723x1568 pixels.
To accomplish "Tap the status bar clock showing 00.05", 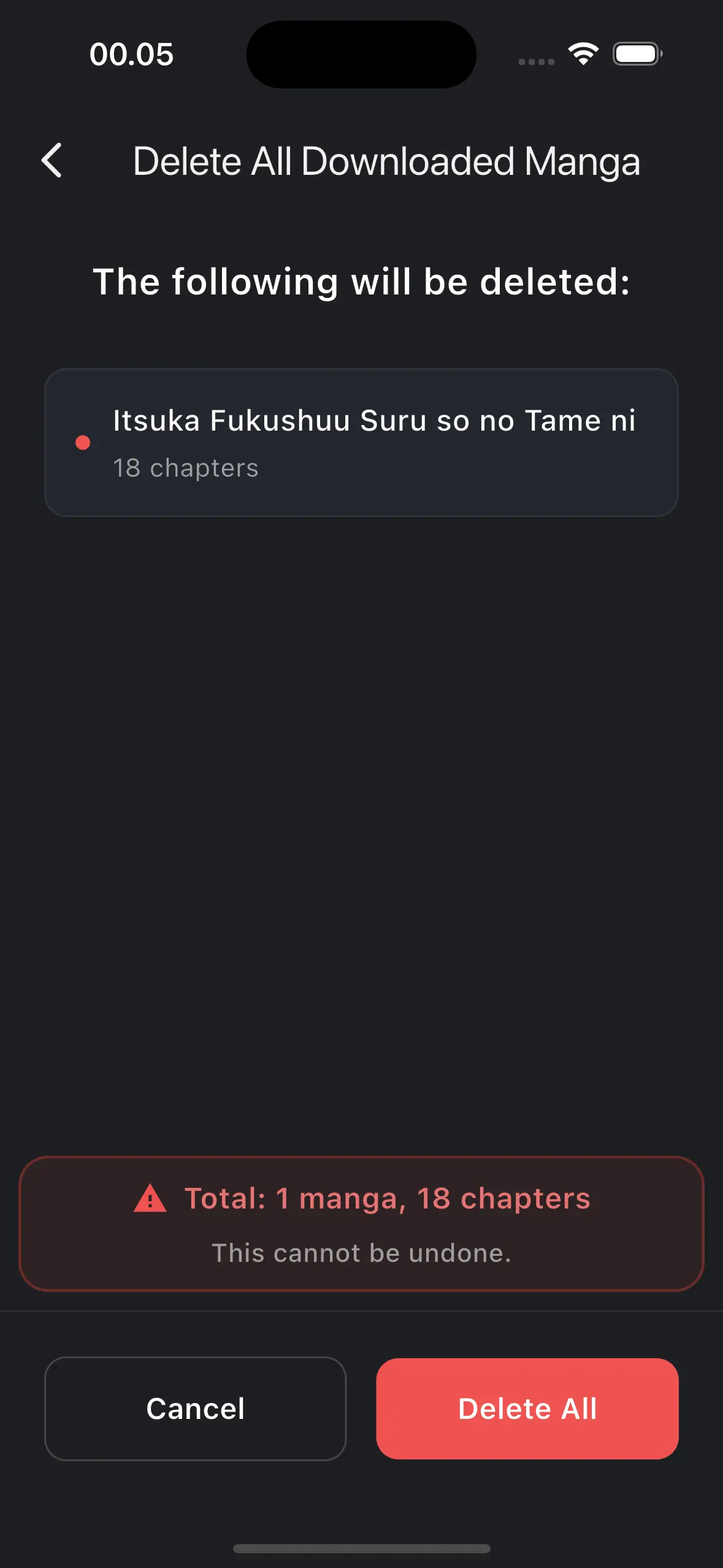I will 131,54.
